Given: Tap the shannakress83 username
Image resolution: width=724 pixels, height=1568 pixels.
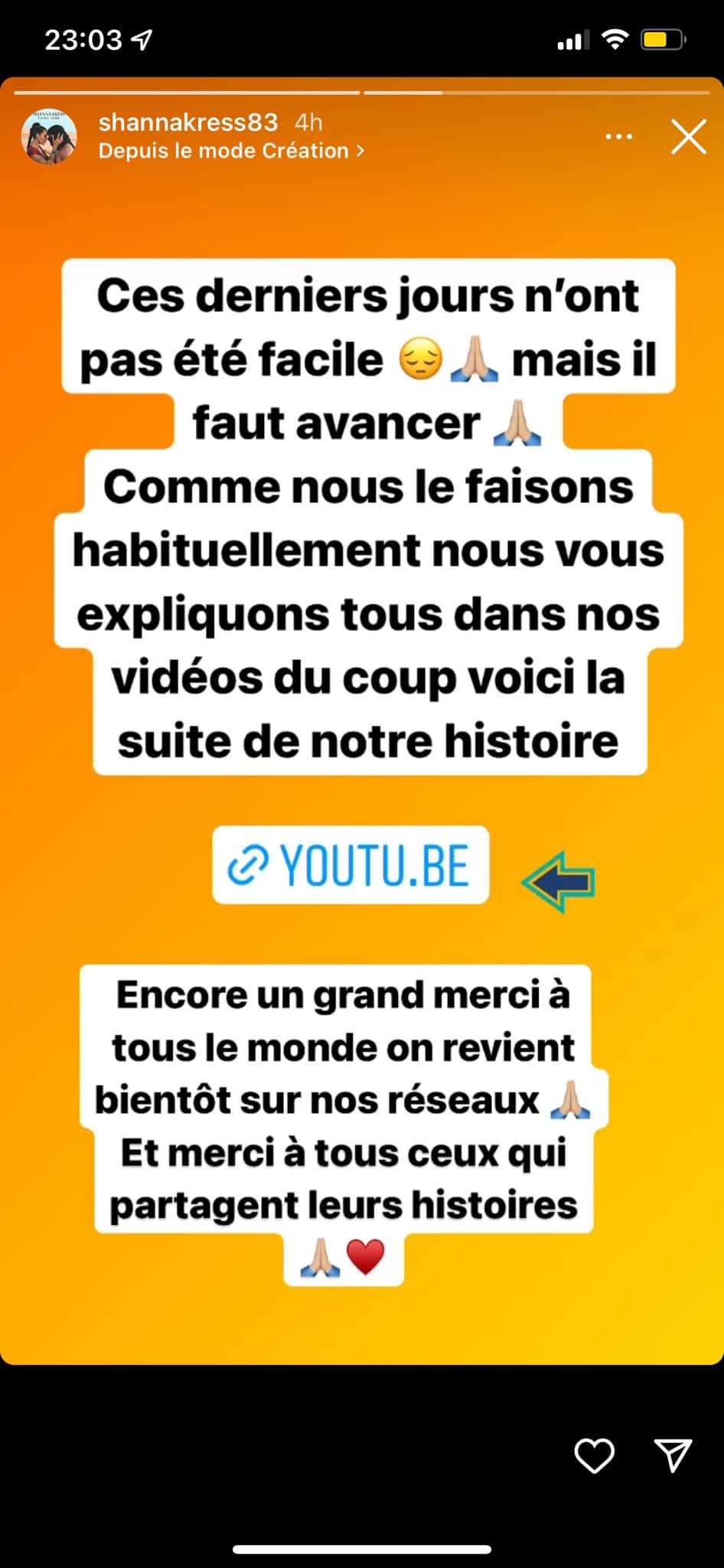Looking at the screenshot, I should pyautogui.click(x=188, y=122).
